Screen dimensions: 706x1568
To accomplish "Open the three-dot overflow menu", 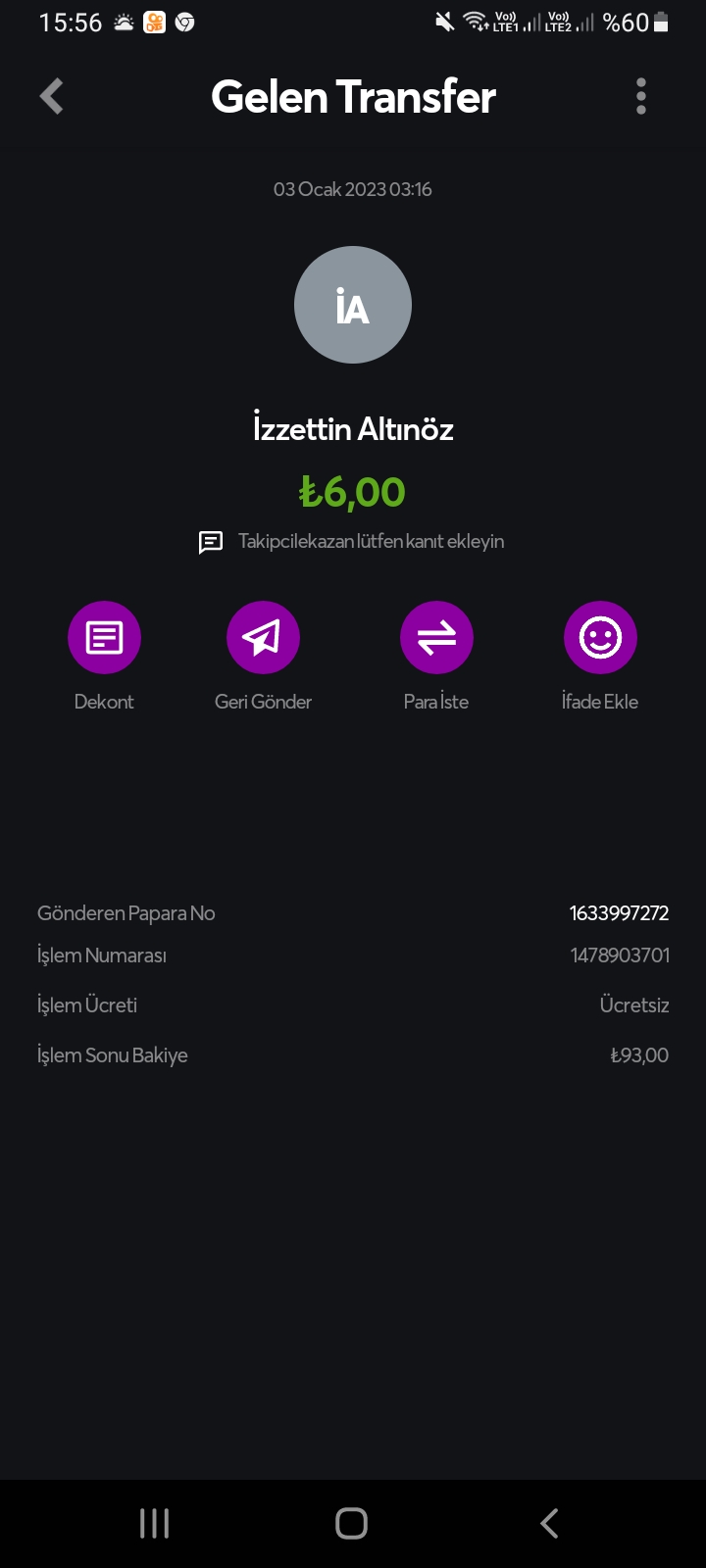I will [641, 97].
